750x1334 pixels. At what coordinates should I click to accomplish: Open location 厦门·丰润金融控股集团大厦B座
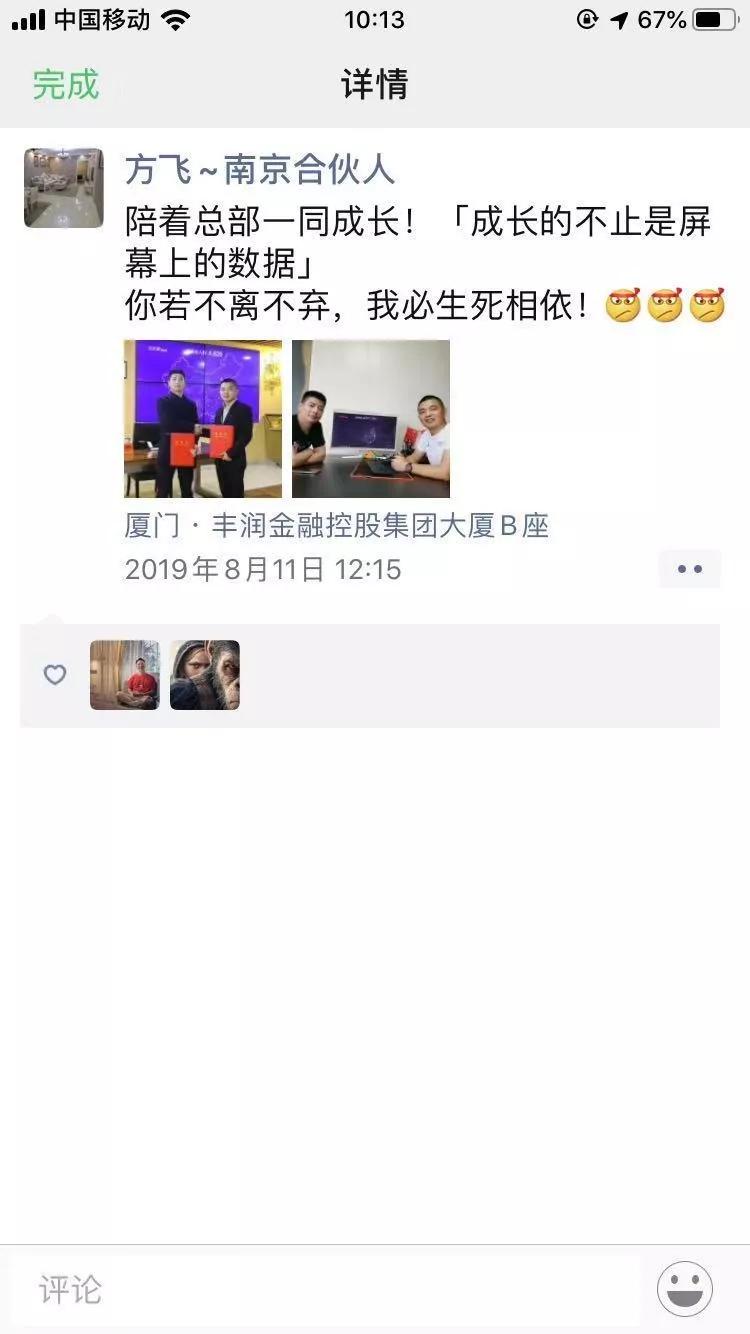click(337, 526)
